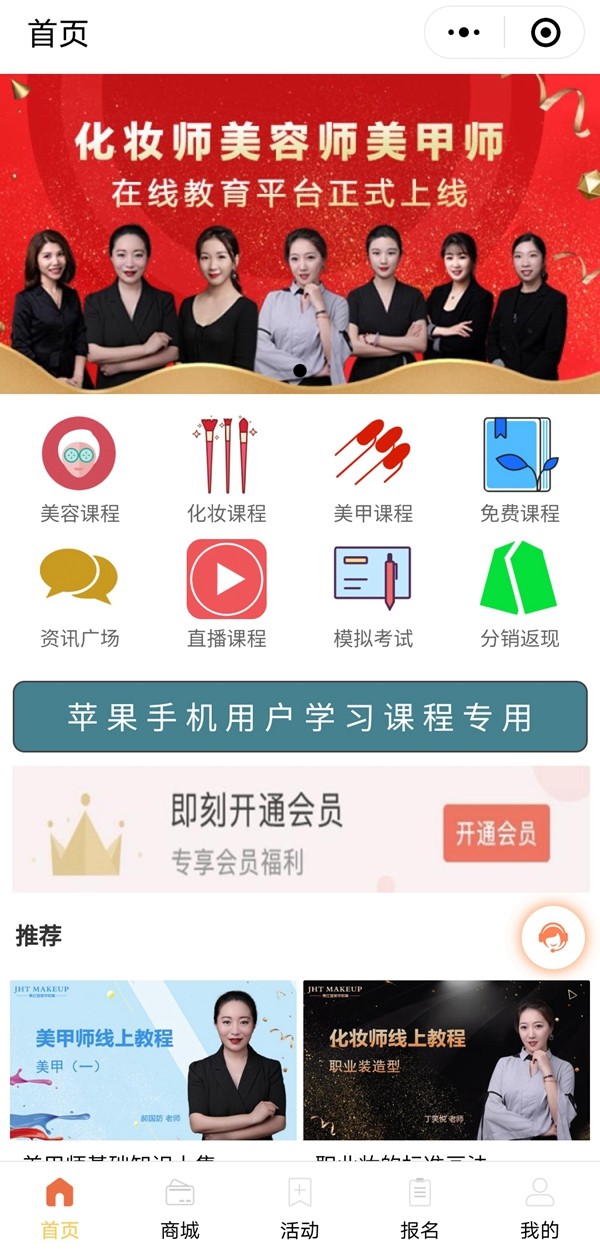Open the mini program more options menu
600x1251 pixels.
pyautogui.click(x=464, y=33)
